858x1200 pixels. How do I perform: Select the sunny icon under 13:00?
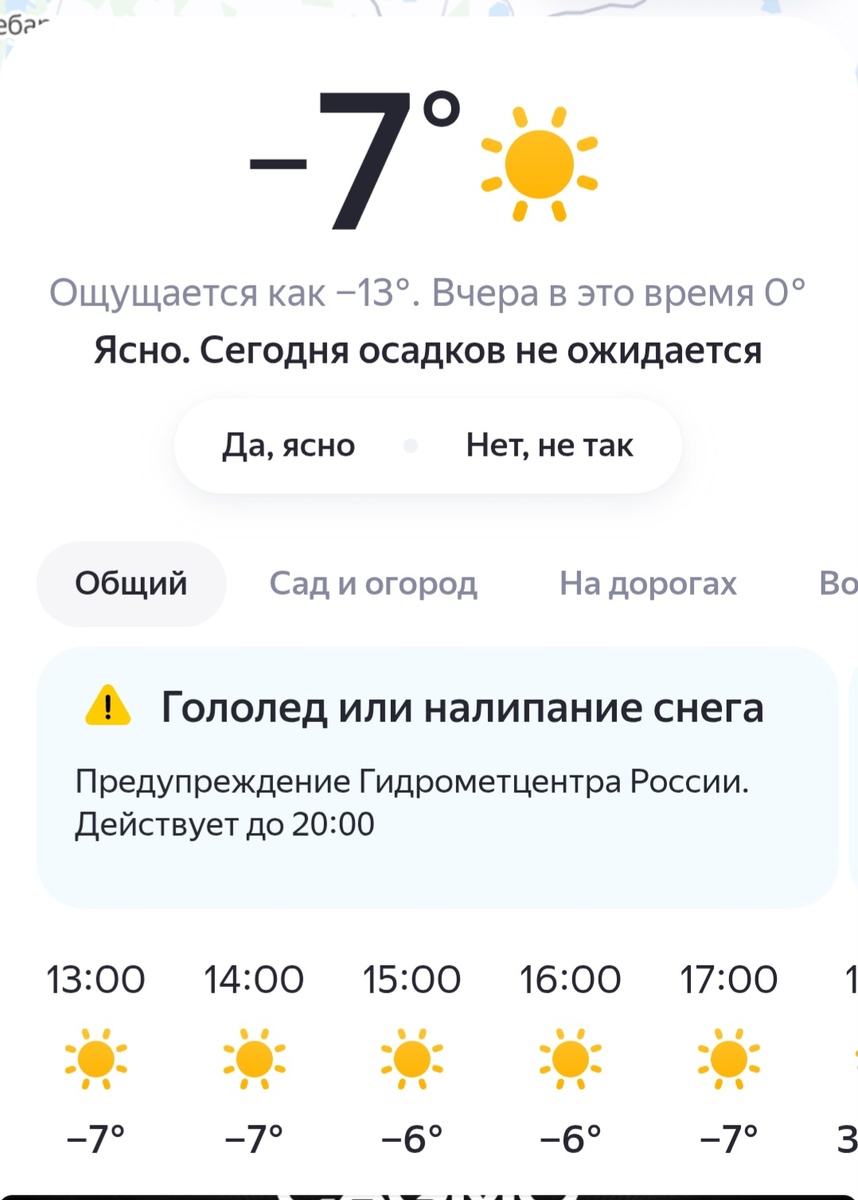click(96, 1057)
